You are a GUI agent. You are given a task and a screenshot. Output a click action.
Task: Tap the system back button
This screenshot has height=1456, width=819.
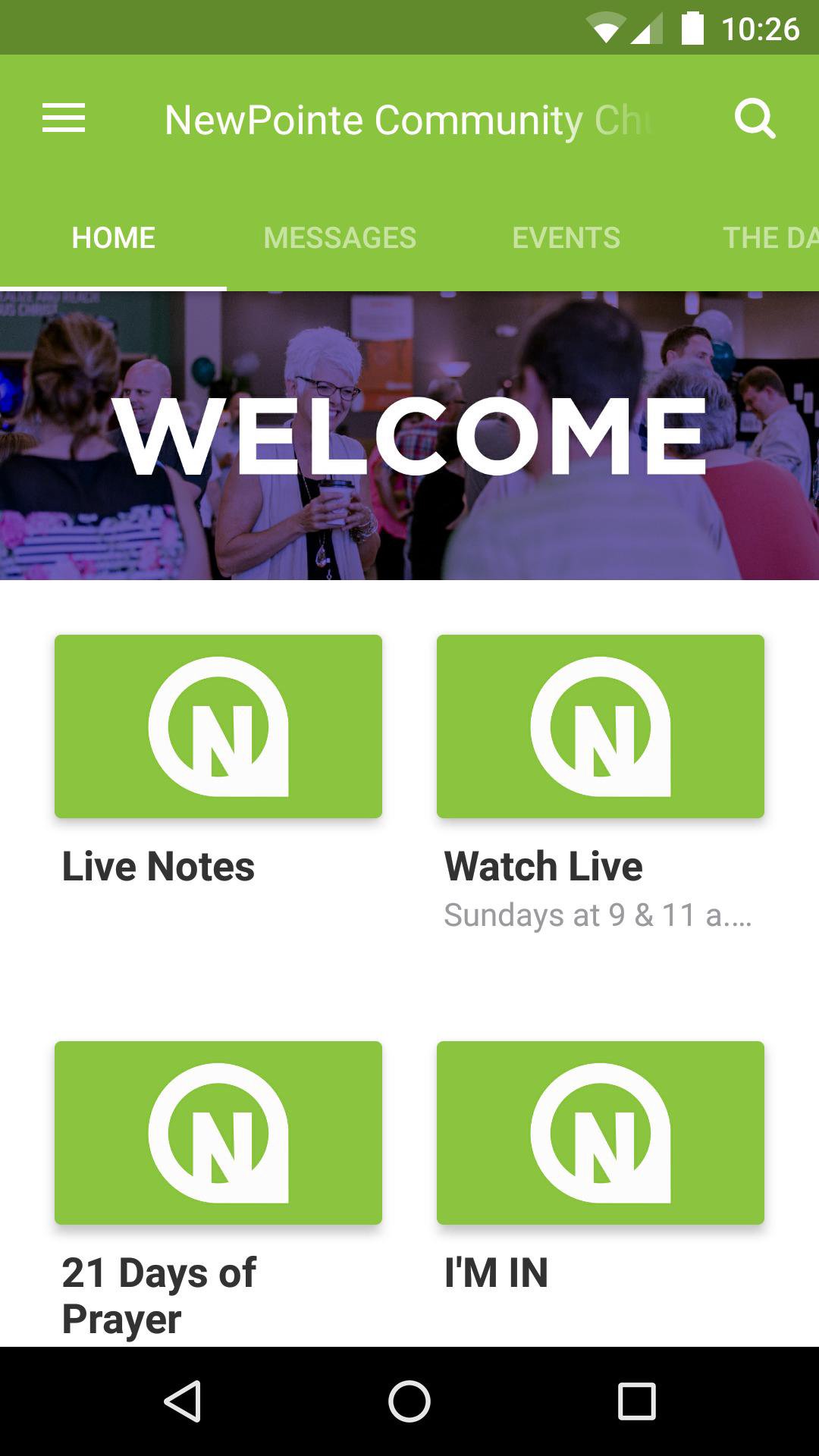click(x=183, y=1401)
